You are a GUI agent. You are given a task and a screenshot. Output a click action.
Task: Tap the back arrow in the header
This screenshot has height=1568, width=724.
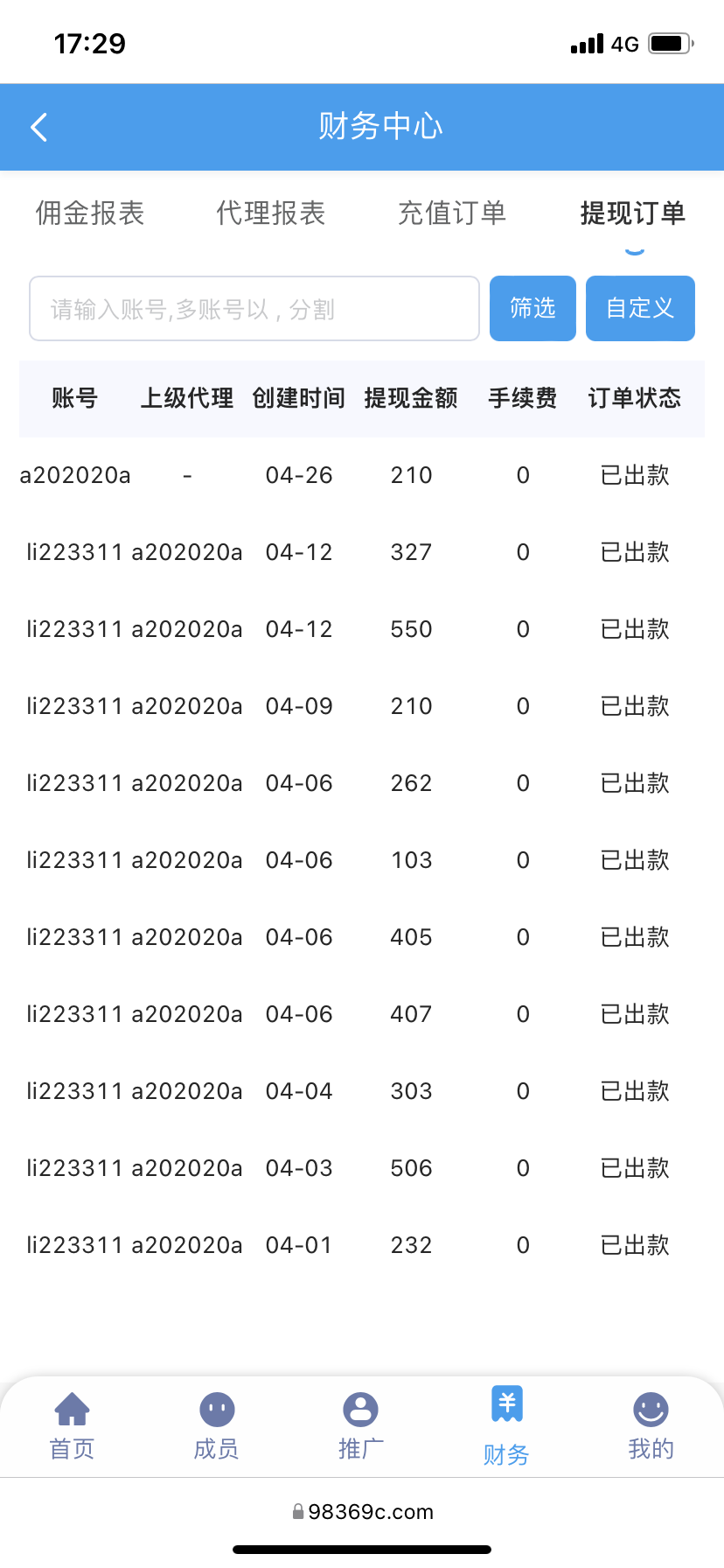point(38,127)
